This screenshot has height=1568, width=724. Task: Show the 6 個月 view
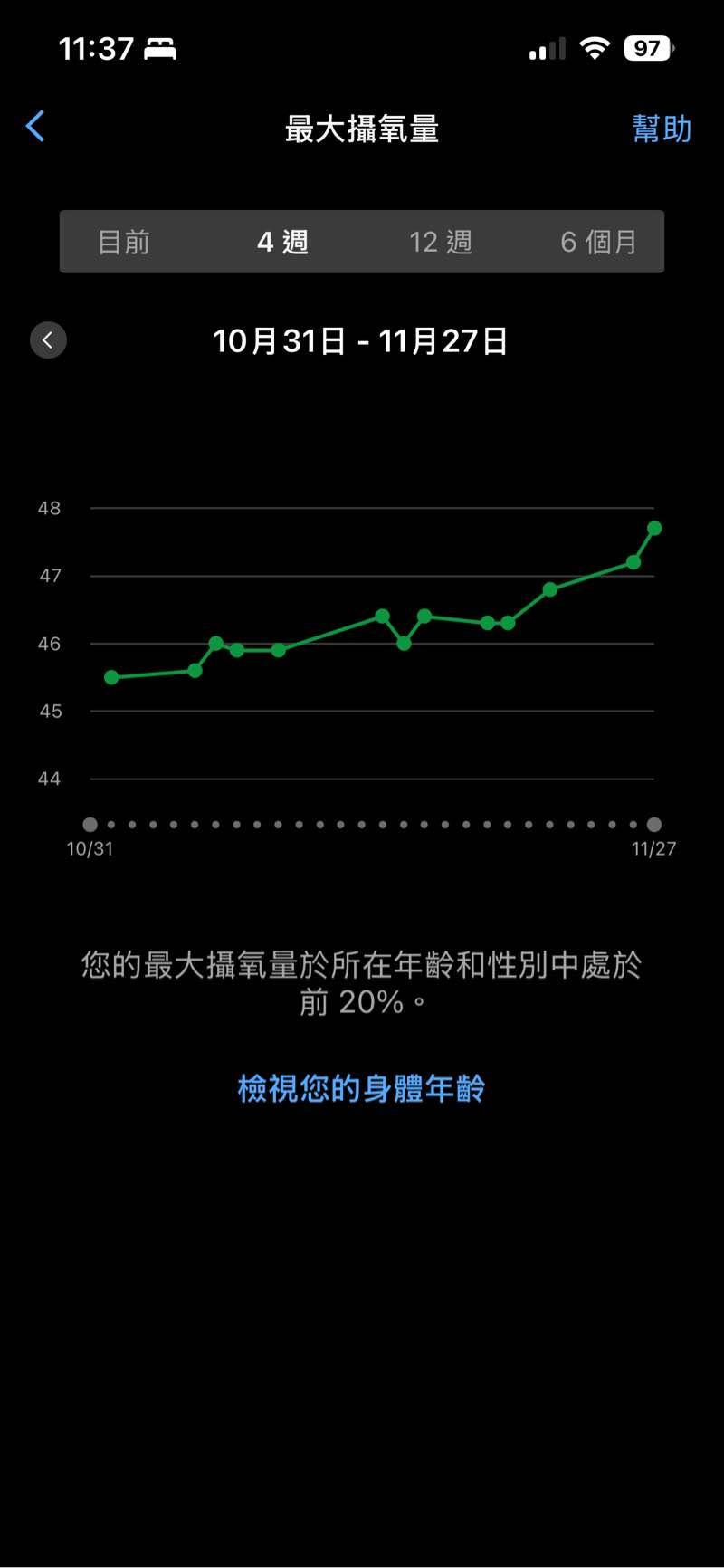click(598, 242)
